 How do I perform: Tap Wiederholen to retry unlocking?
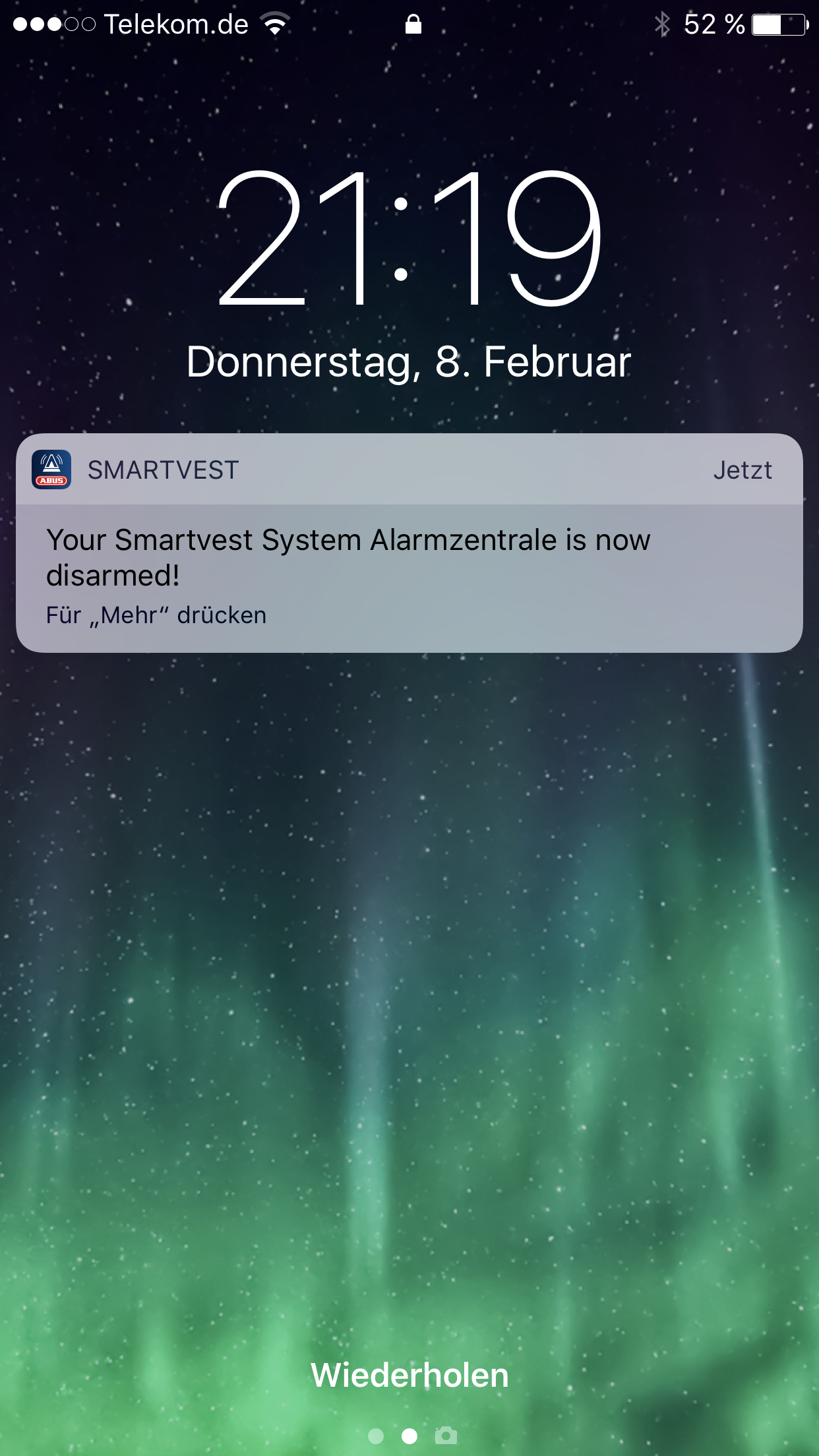409,1376
